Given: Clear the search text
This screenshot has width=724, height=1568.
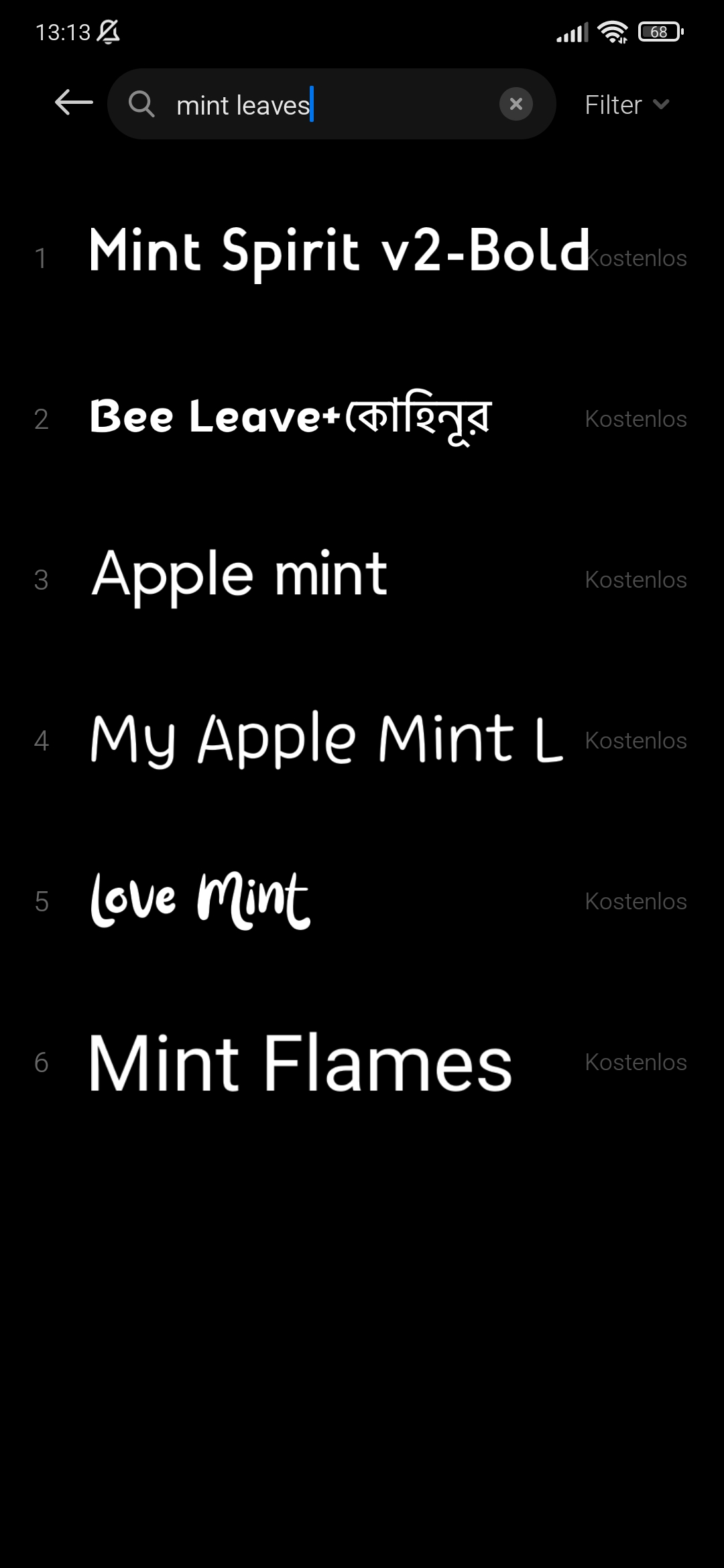Looking at the screenshot, I should click(x=516, y=104).
